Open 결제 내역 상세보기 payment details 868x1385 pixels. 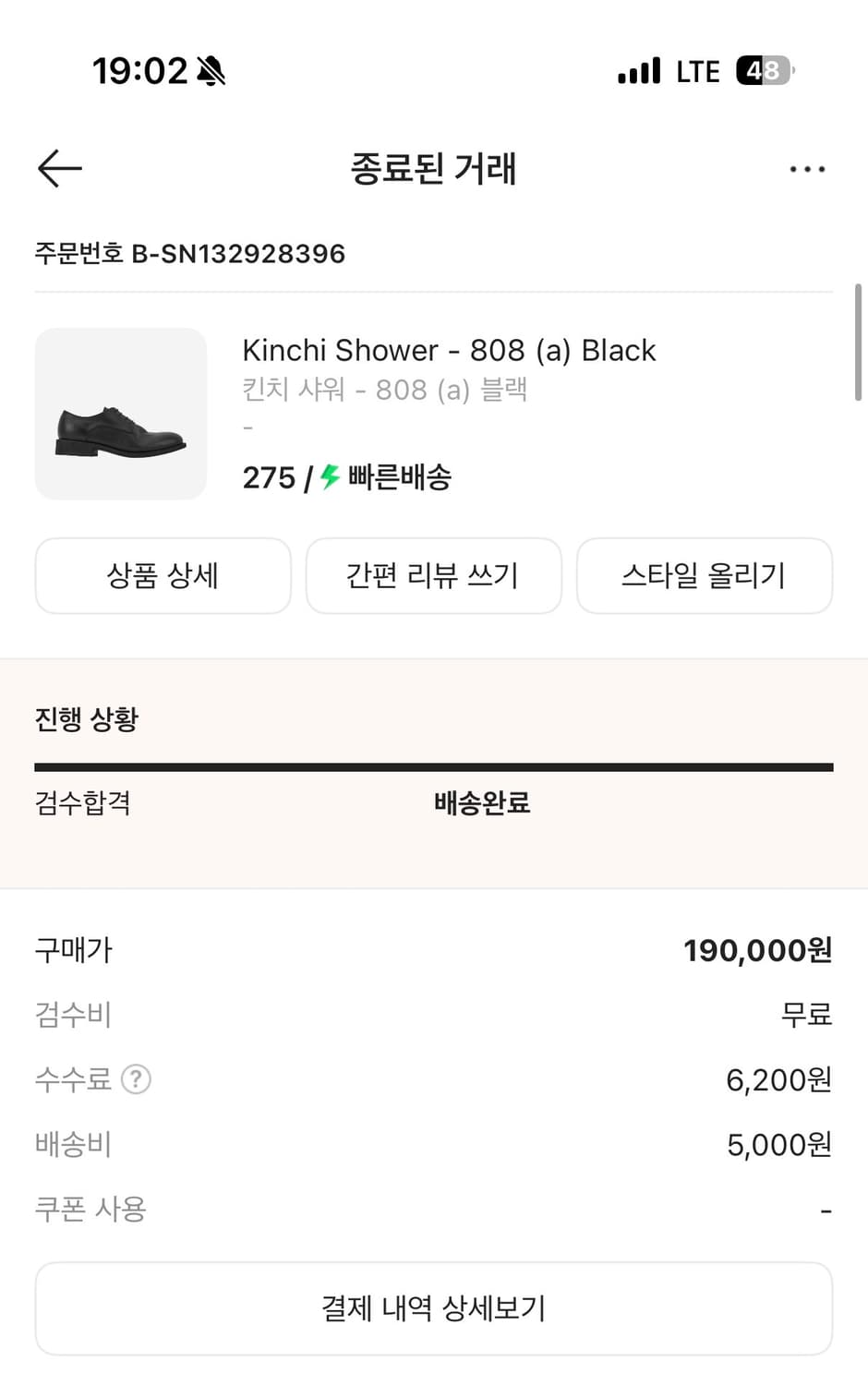pyautogui.click(x=434, y=1307)
